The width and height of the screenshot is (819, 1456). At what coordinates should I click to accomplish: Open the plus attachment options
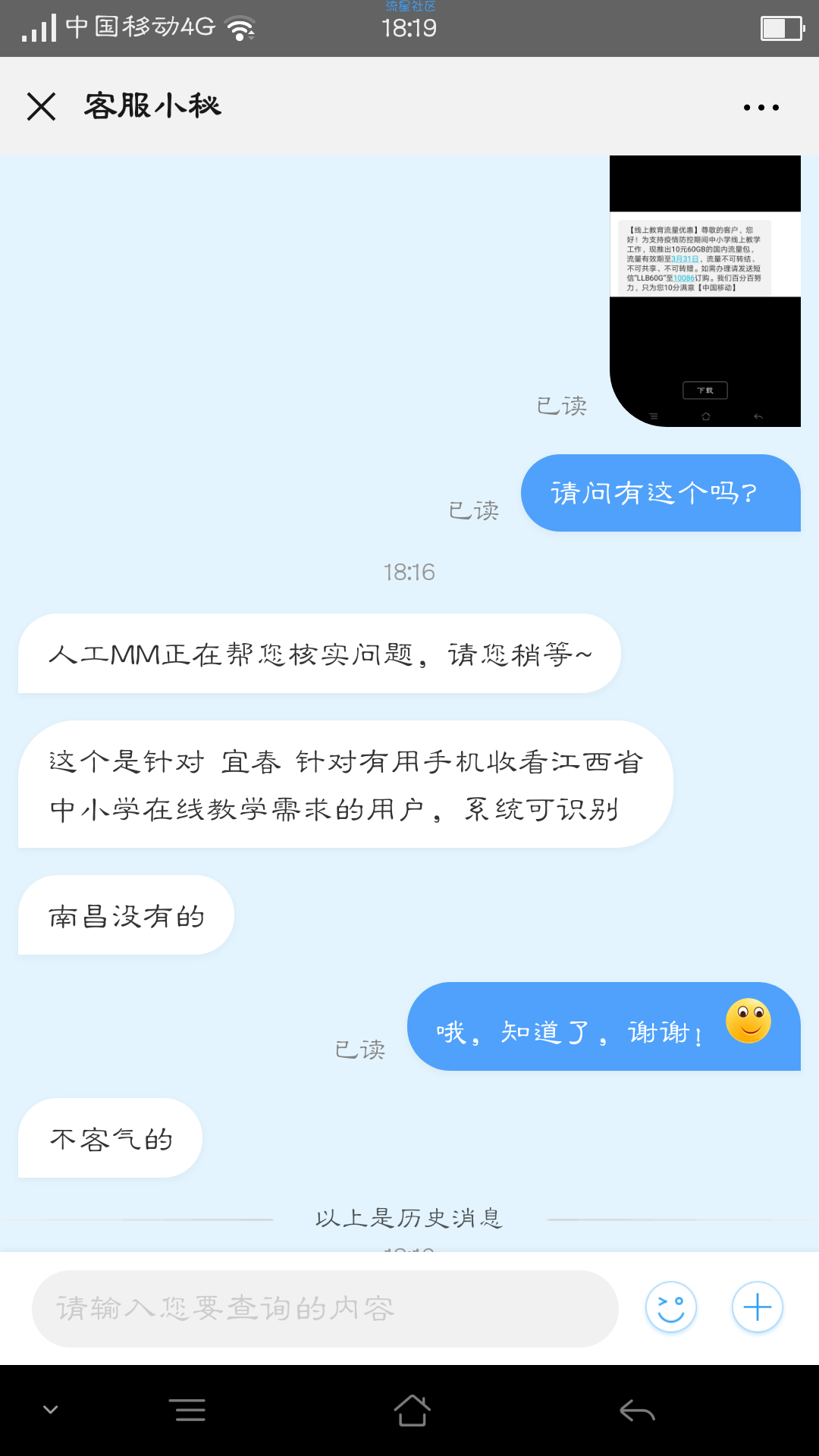758,1307
